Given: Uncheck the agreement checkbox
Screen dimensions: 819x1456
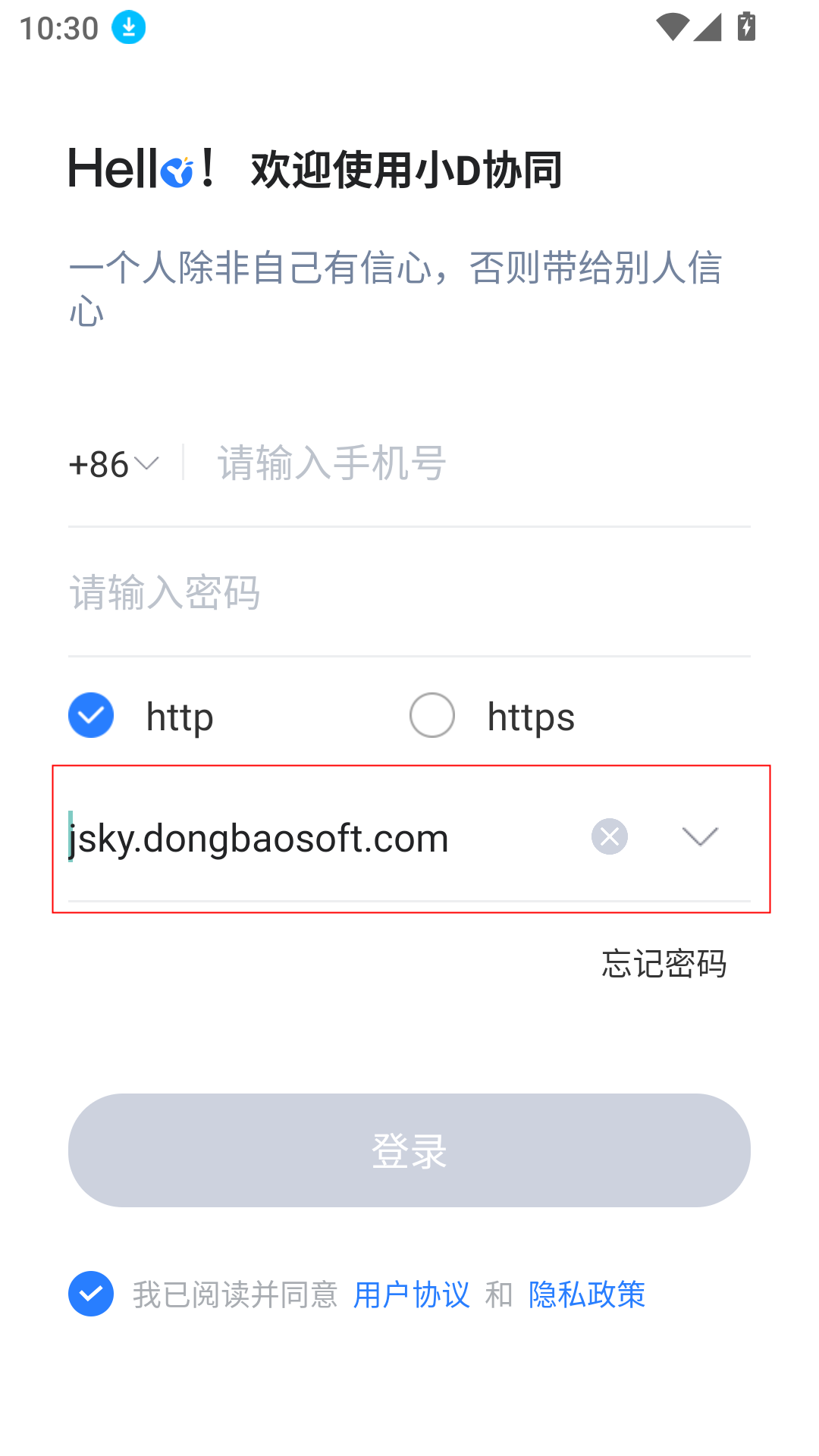Looking at the screenshot, I should [91, 1294].
